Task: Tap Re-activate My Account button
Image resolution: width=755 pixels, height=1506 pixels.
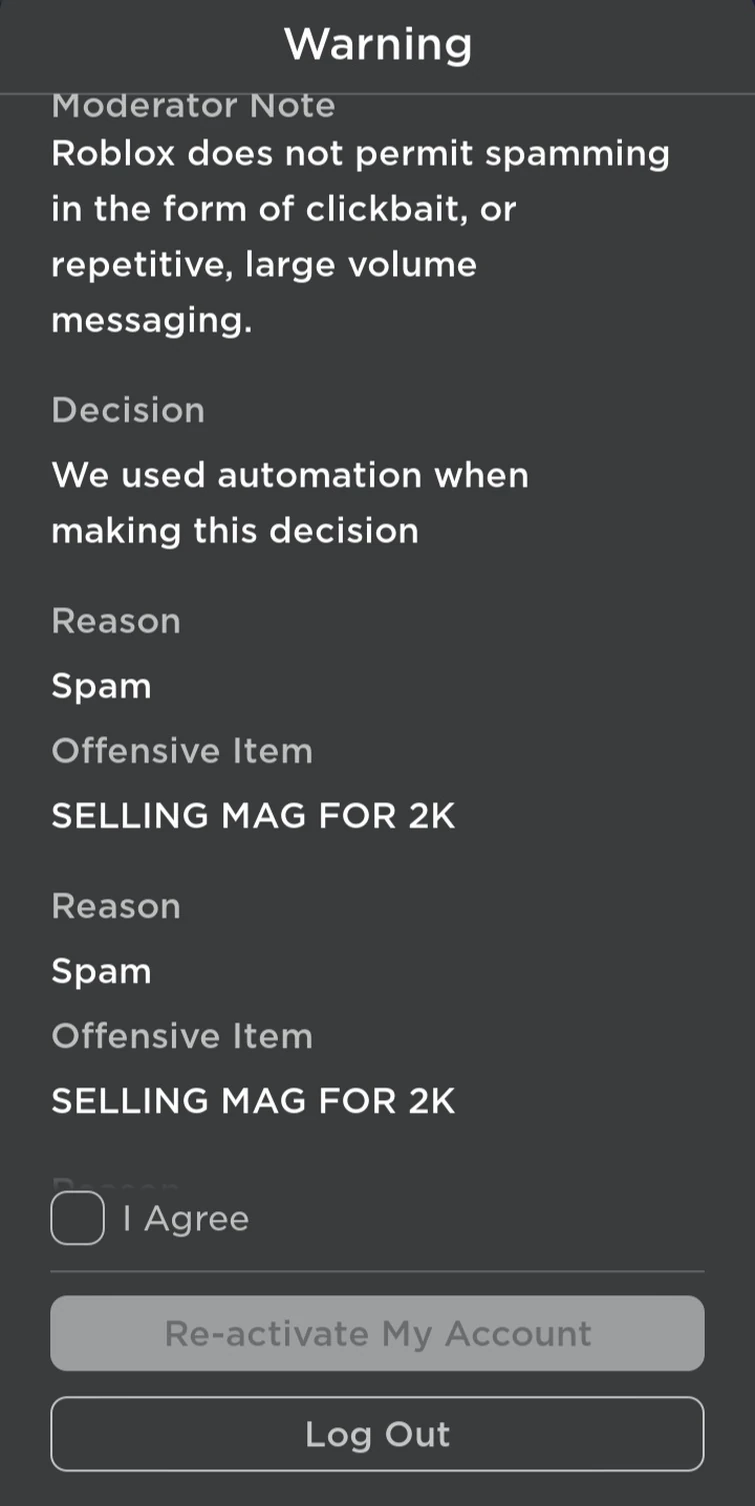Action: pos(377,1333)
